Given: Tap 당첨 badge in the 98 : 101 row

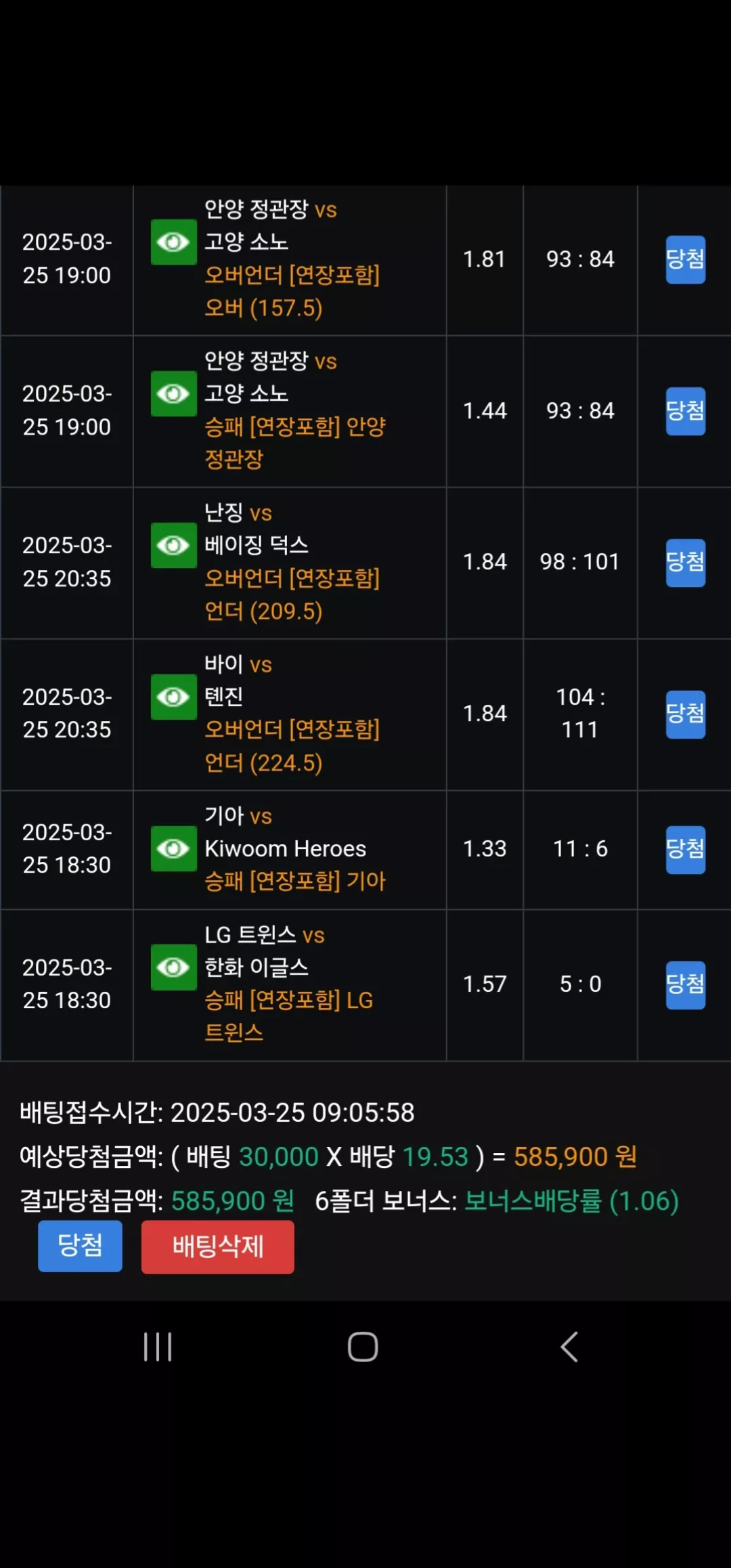Looking at the screenshot, I should [x=685, y=563].
